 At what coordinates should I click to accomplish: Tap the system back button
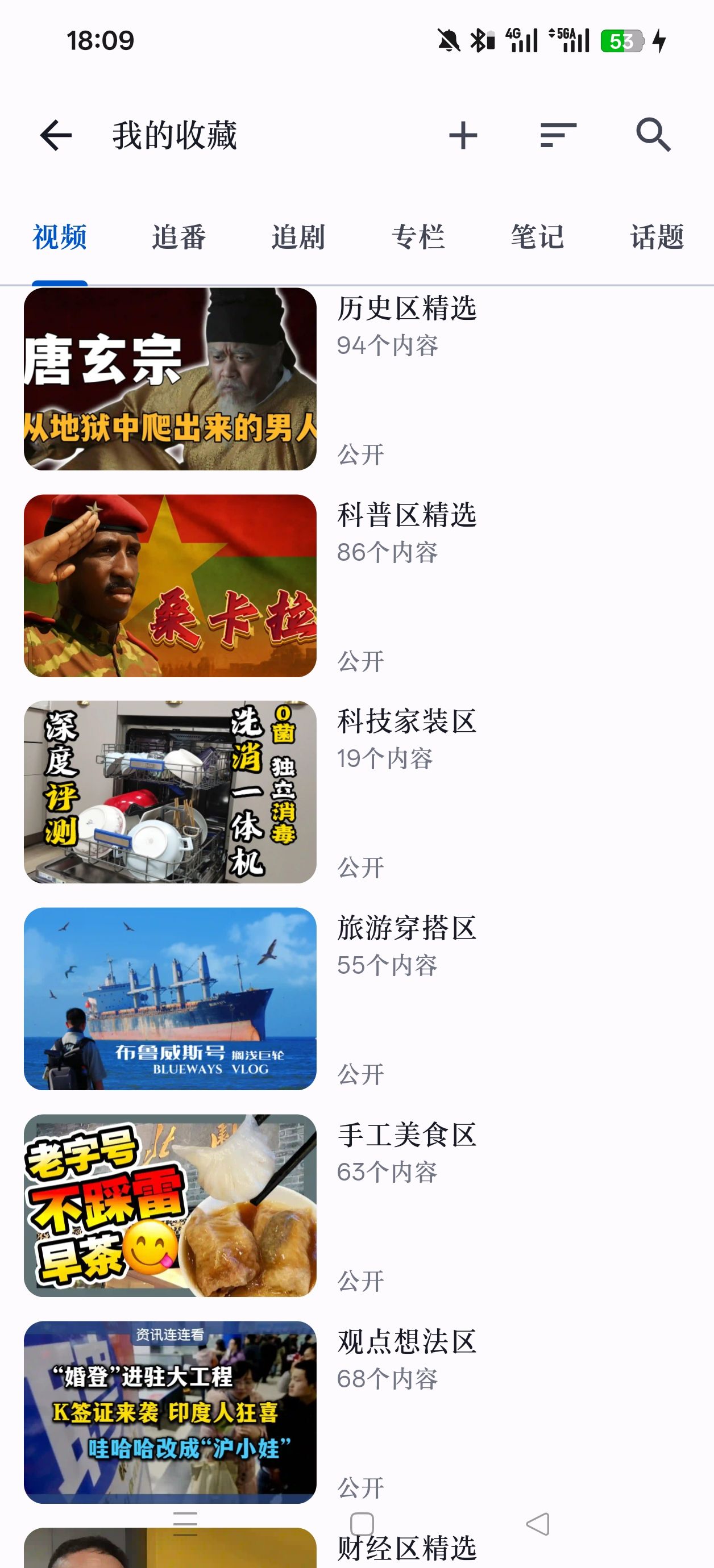tap(537, 1524)
